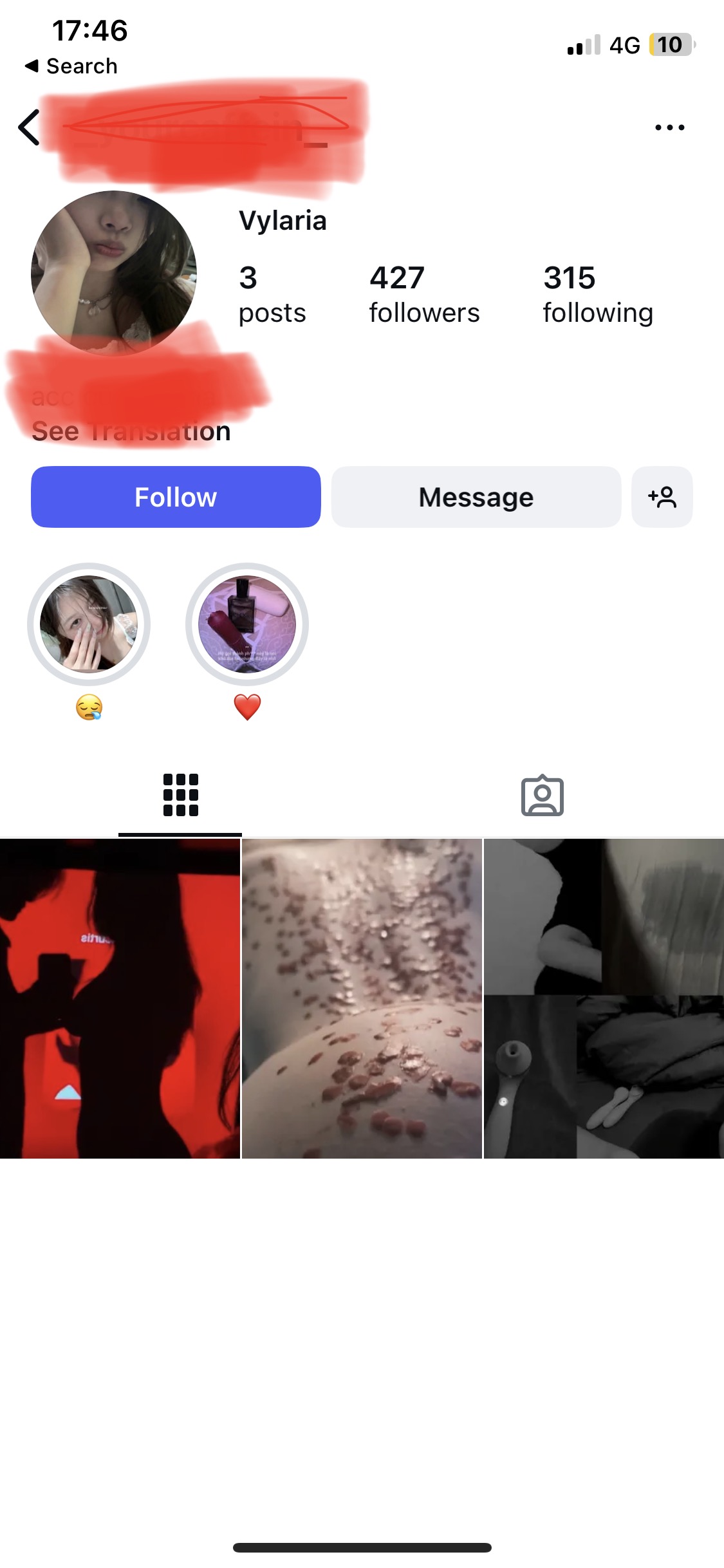The width and height of the screenshot is (724, 1568).
Task: Open the three-dot options menu
Action: coord(669,127)
